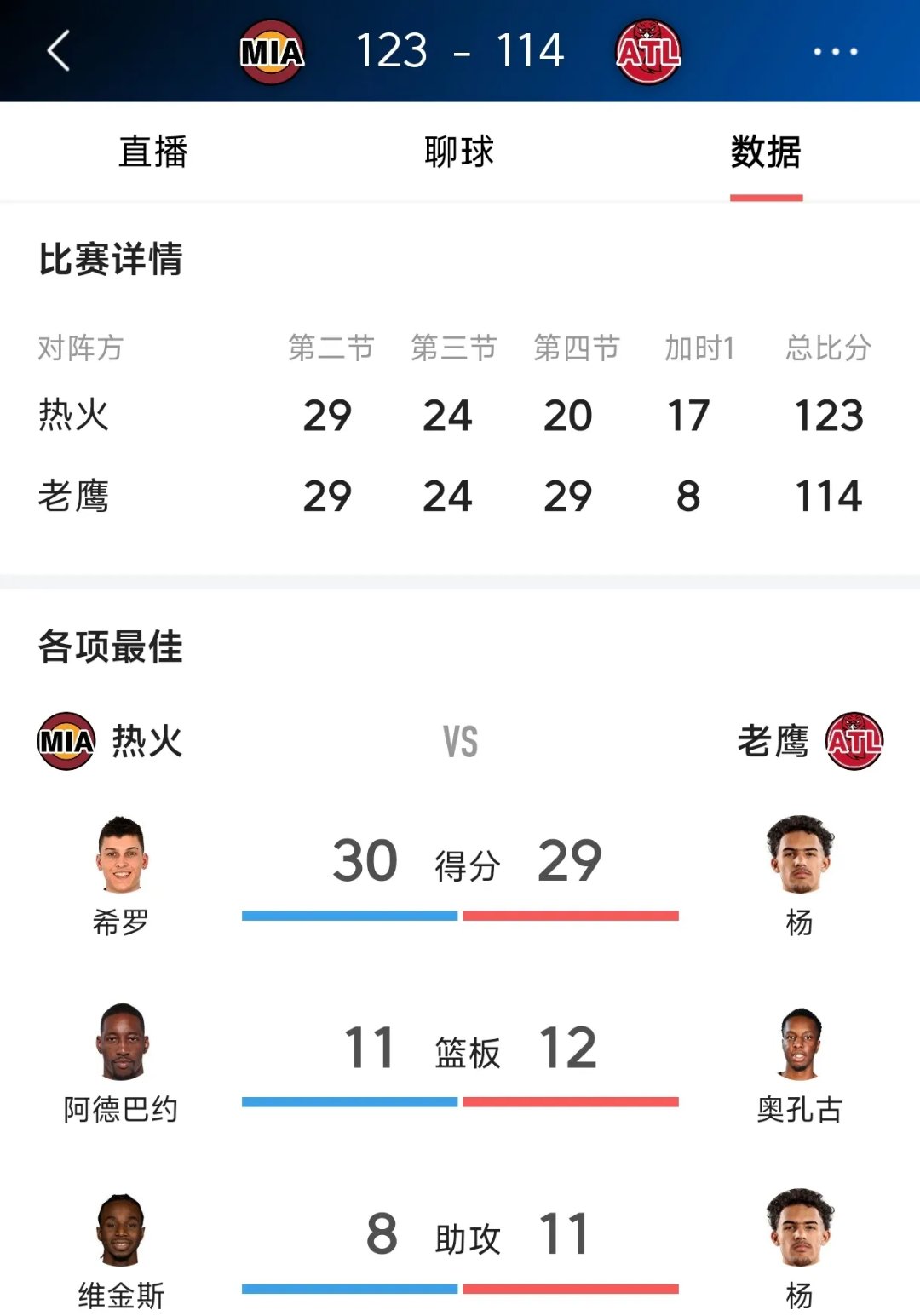Switch to the 聊球 tab
Image resolution: width=920 pixels, height=1316 pixels.
pyautogui.click(x=460, y=151)
